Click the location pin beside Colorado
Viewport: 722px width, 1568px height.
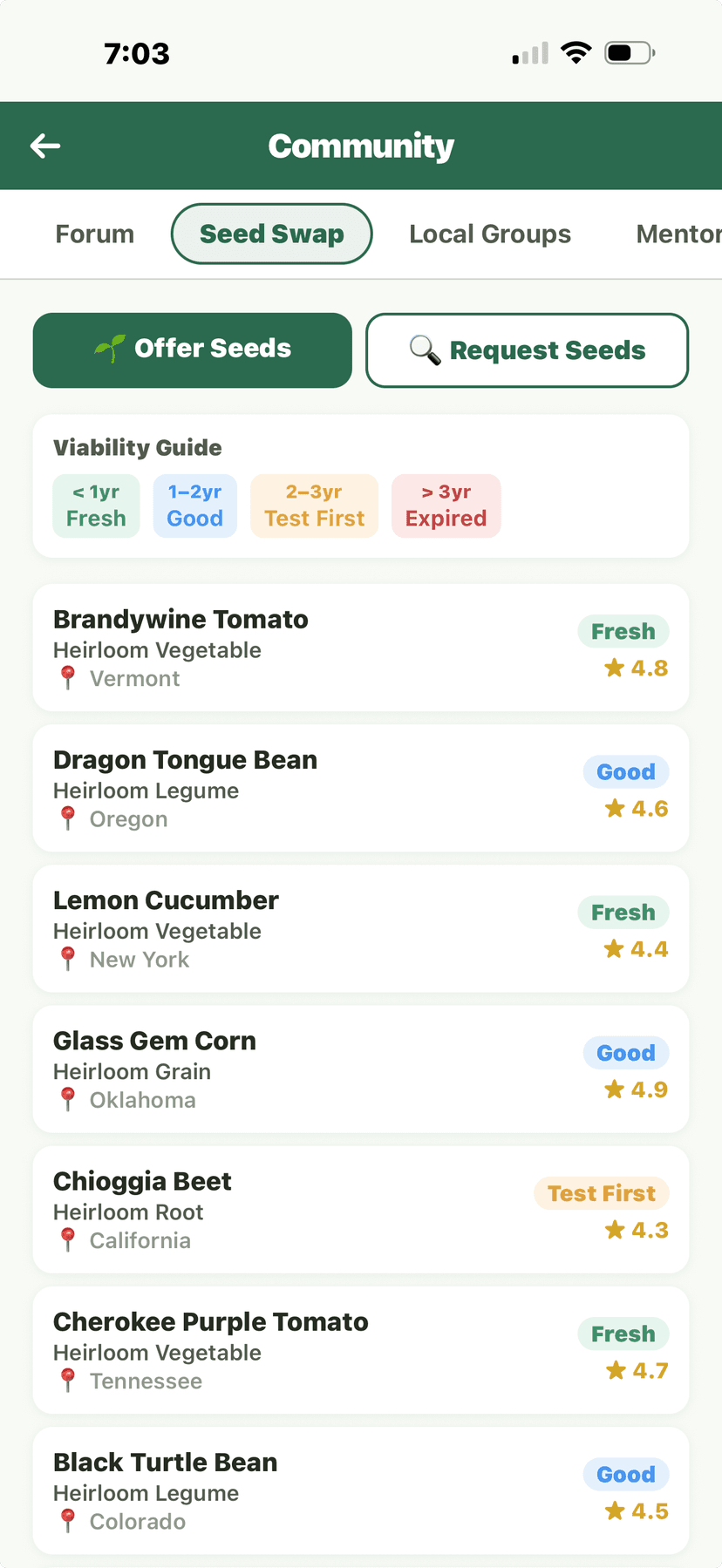coord(67,1521)
